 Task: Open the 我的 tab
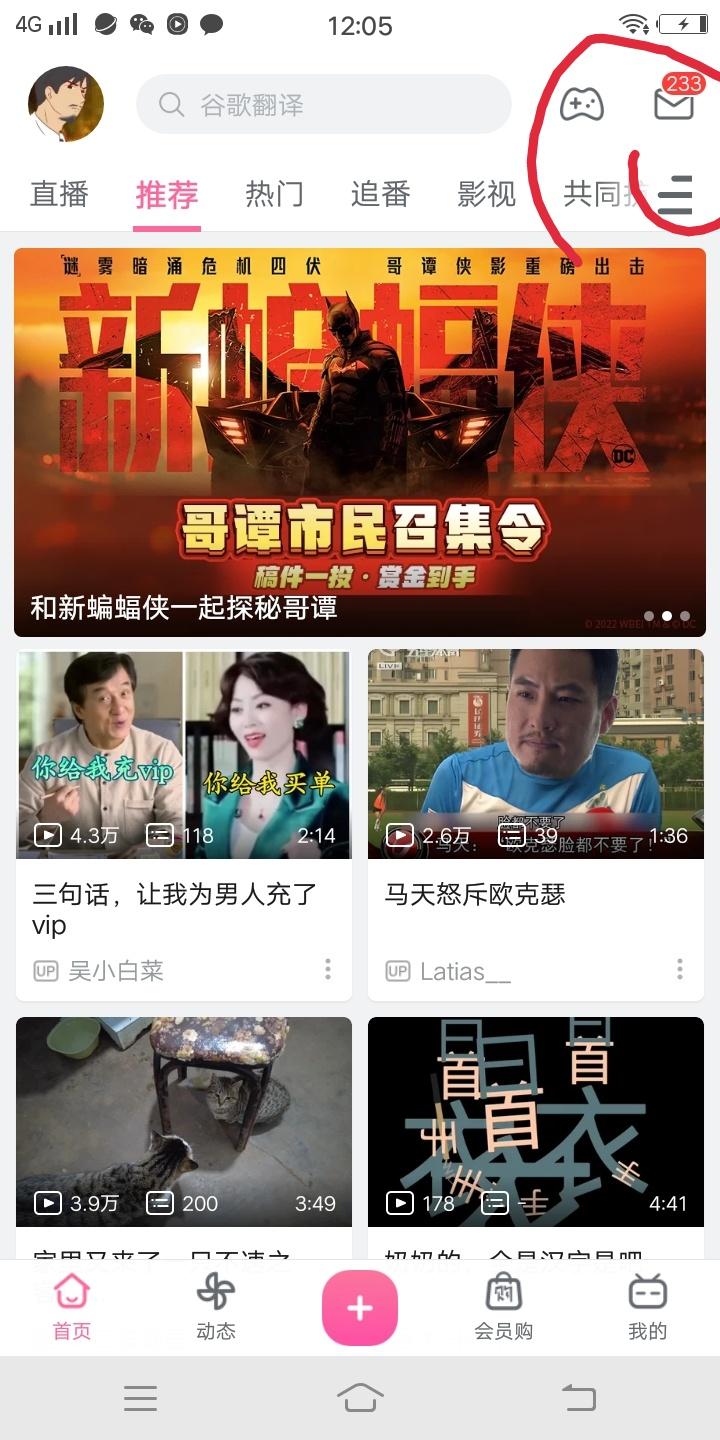[x=647, y=1306]
